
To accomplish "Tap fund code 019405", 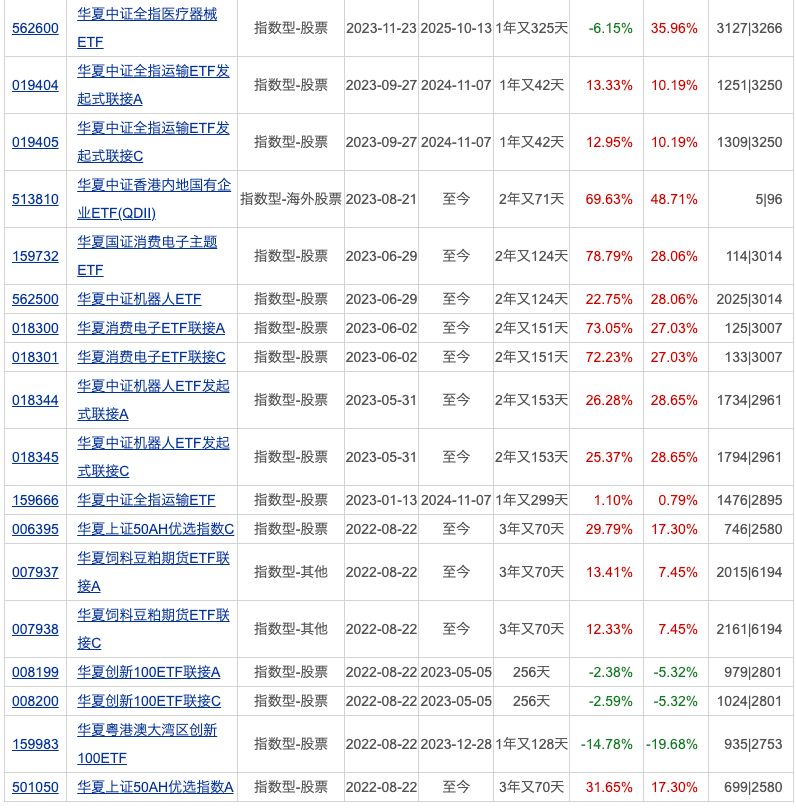I will (x=35, y=143).
